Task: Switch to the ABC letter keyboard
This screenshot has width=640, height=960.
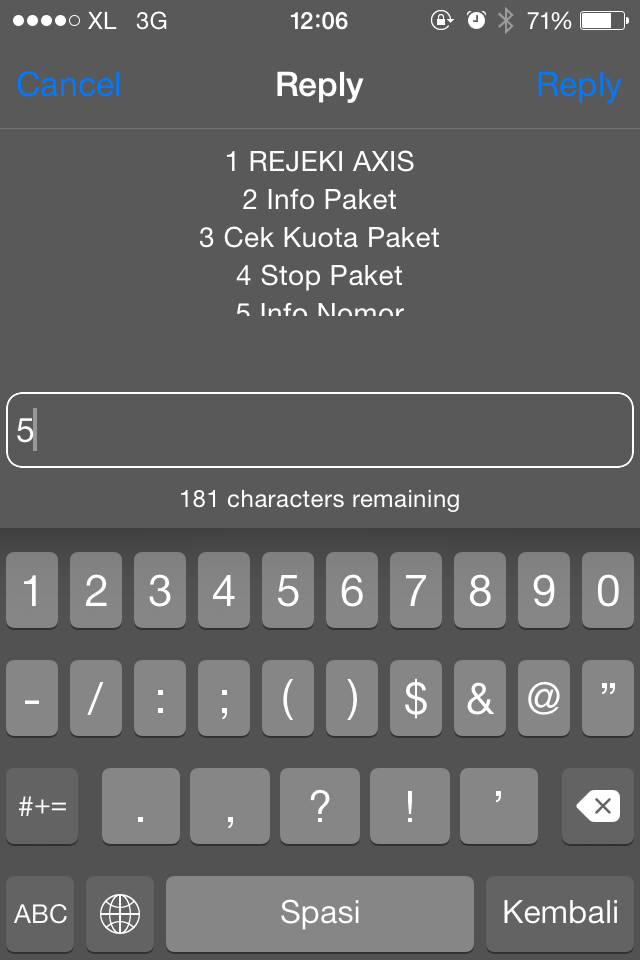Action: click(40, 913)
